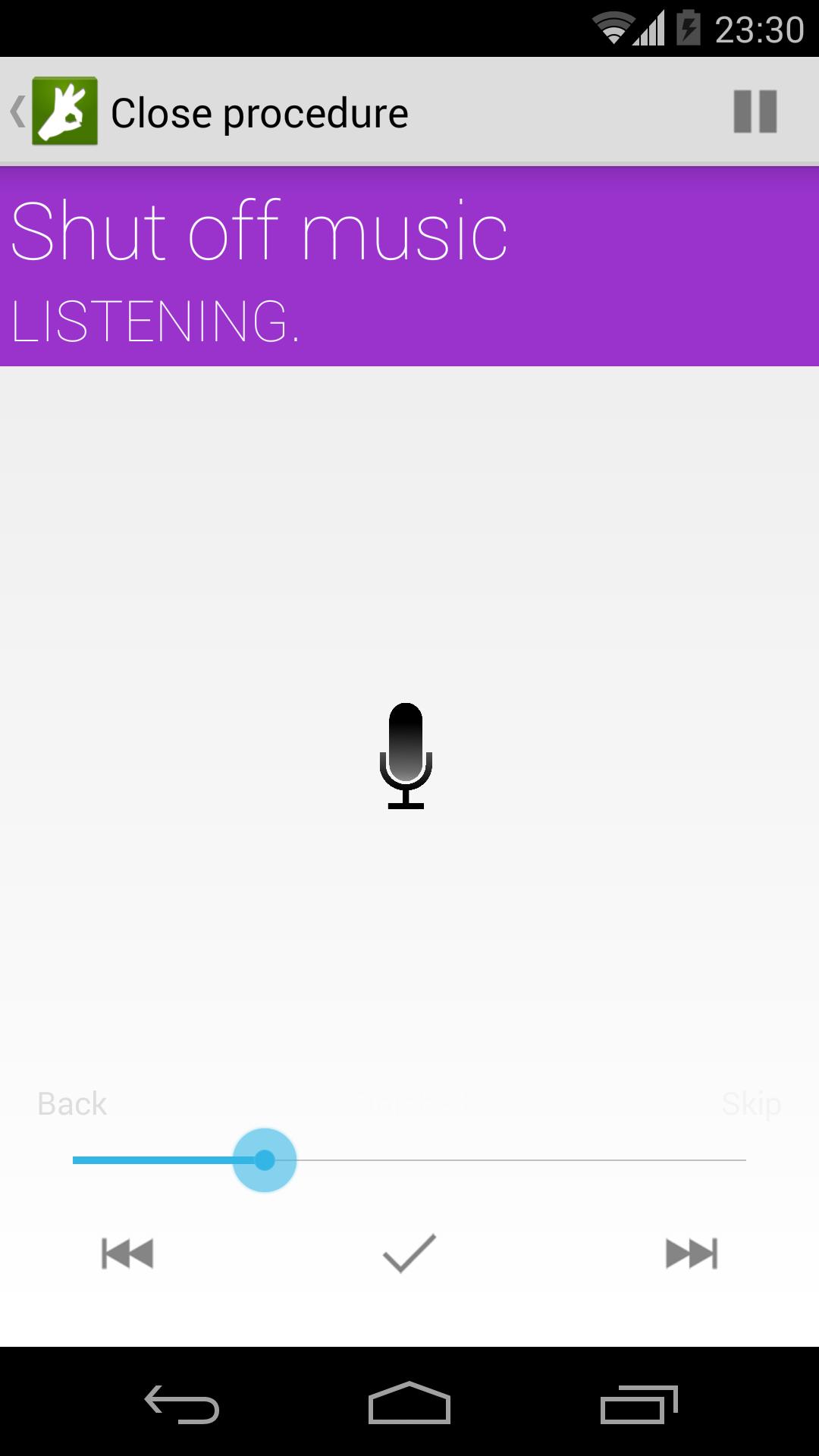Tap the microphone icon
This screenshot has width=819, height=1456.
(406, 756)
